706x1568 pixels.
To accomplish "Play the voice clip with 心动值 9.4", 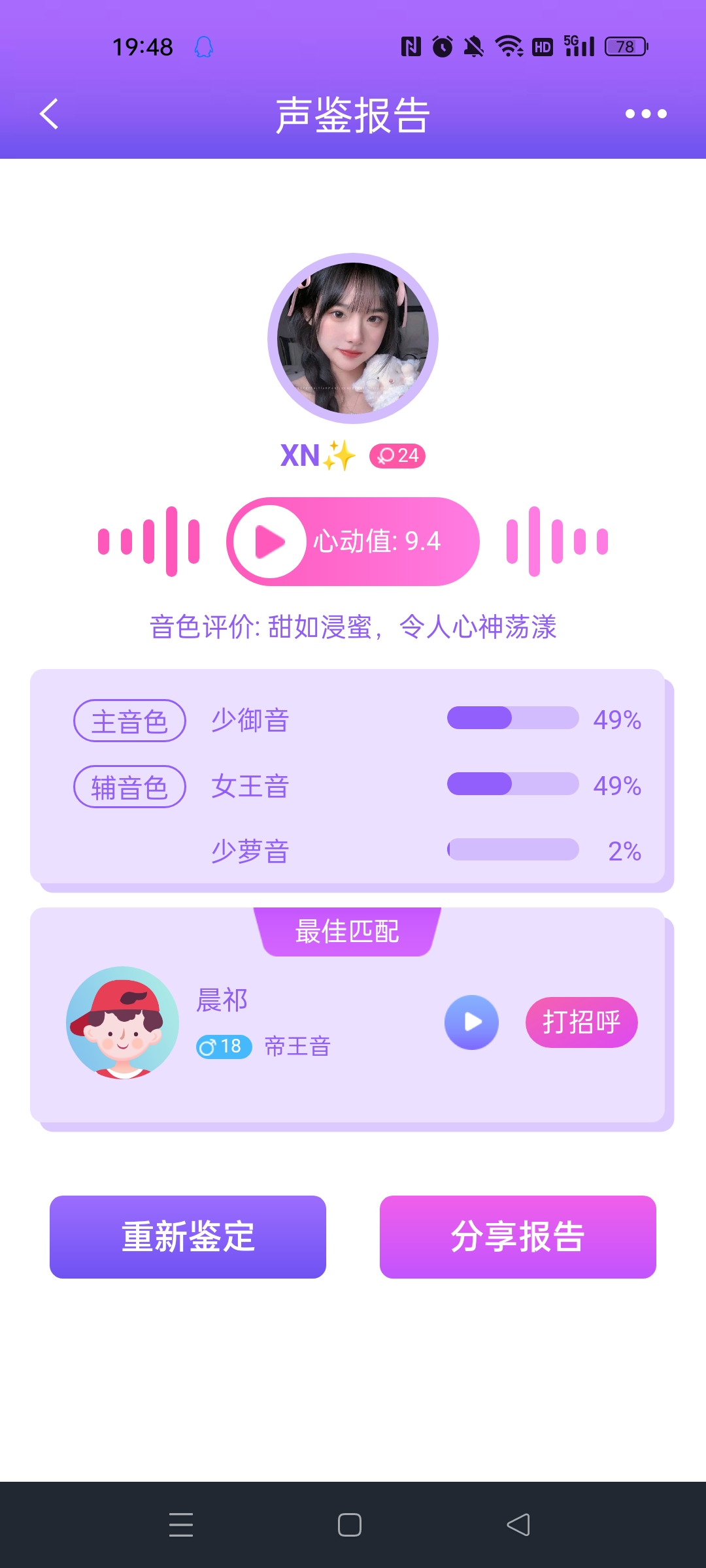I will 270,542.
